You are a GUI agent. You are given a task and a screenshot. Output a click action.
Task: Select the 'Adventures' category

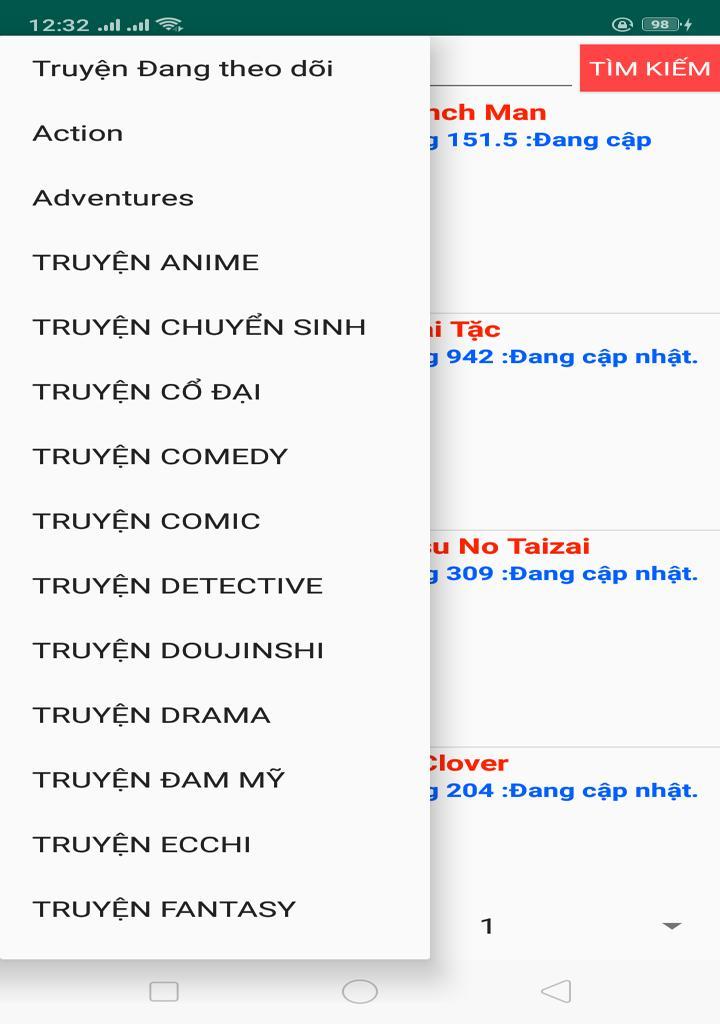coord(114,197)
